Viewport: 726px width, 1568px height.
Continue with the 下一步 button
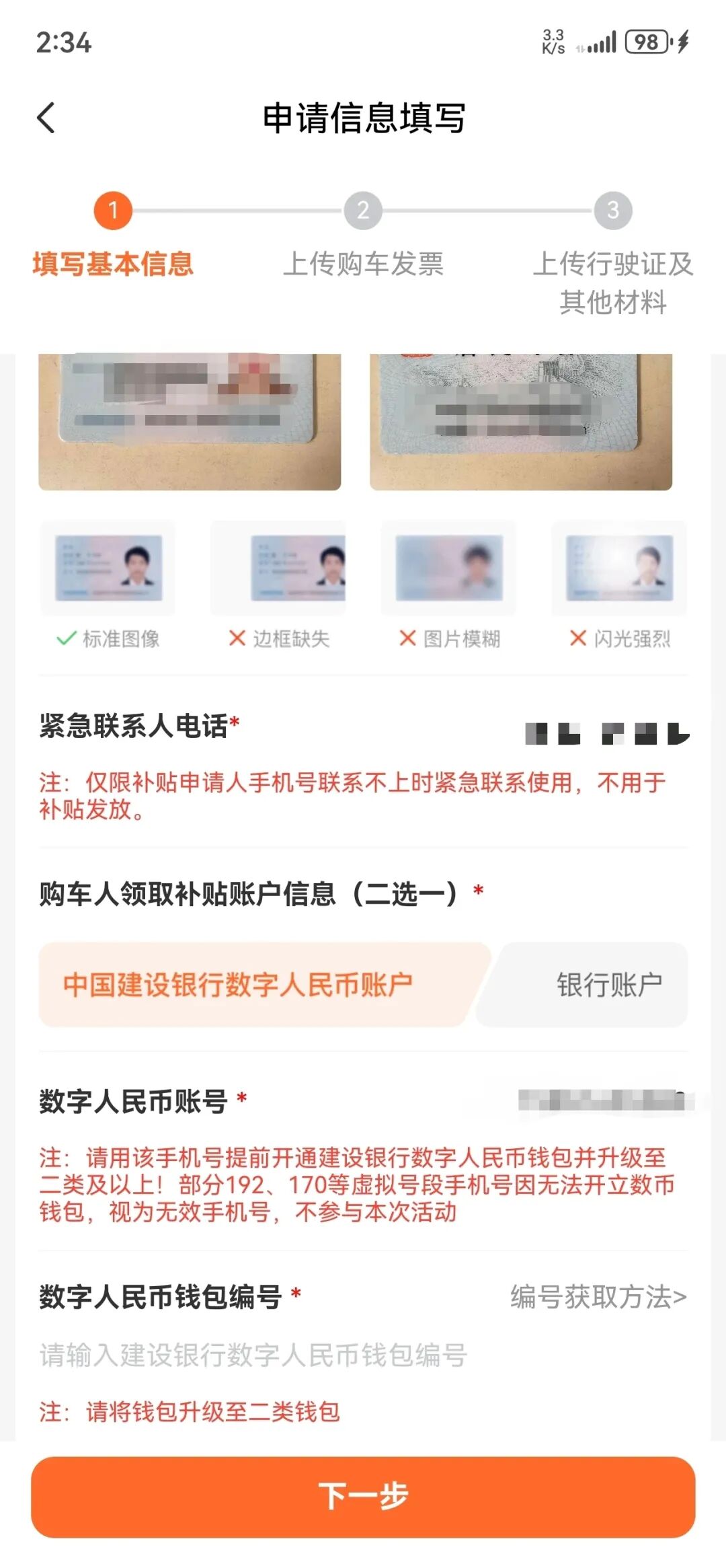tap(363, 1497)
